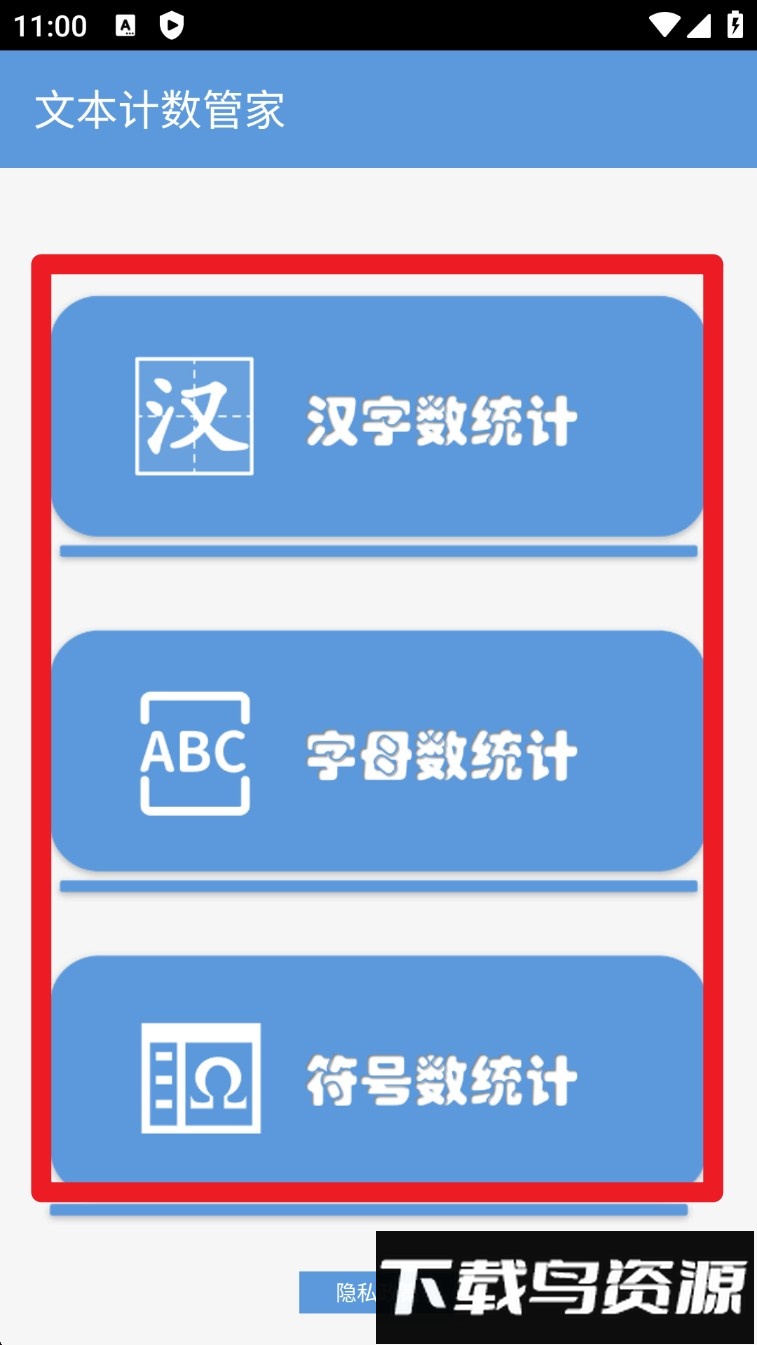Tap the cellular signal icon
Image resolution: width=757 pixels, height=1345 pixels.
click(702, 25)
